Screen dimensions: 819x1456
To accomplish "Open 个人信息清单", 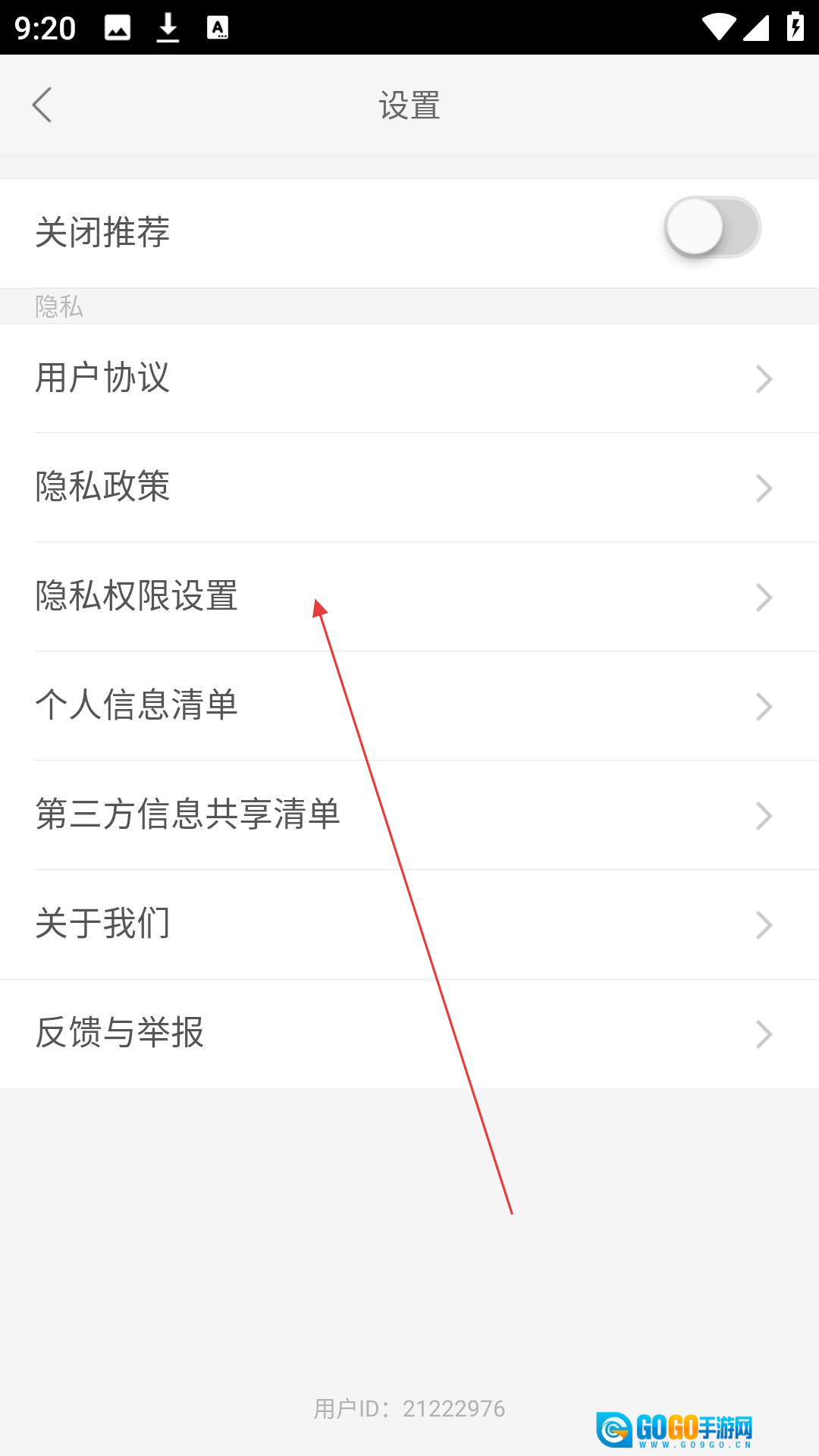I will coord(409,706).
